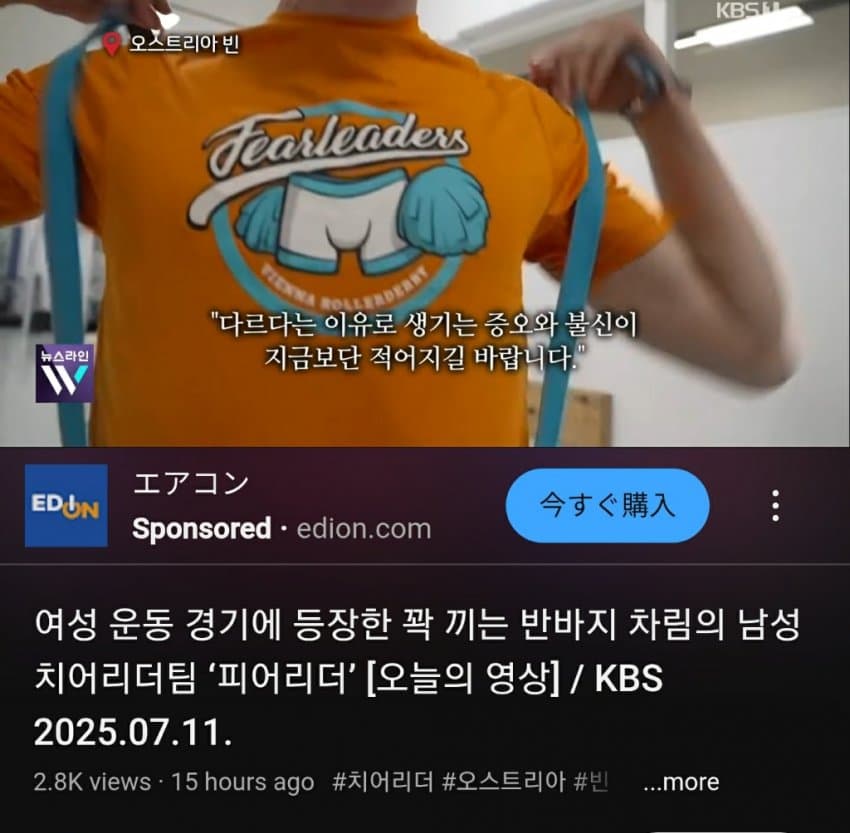Tap the video player to show controls
The image size is (850, 833).
point(425,222)
